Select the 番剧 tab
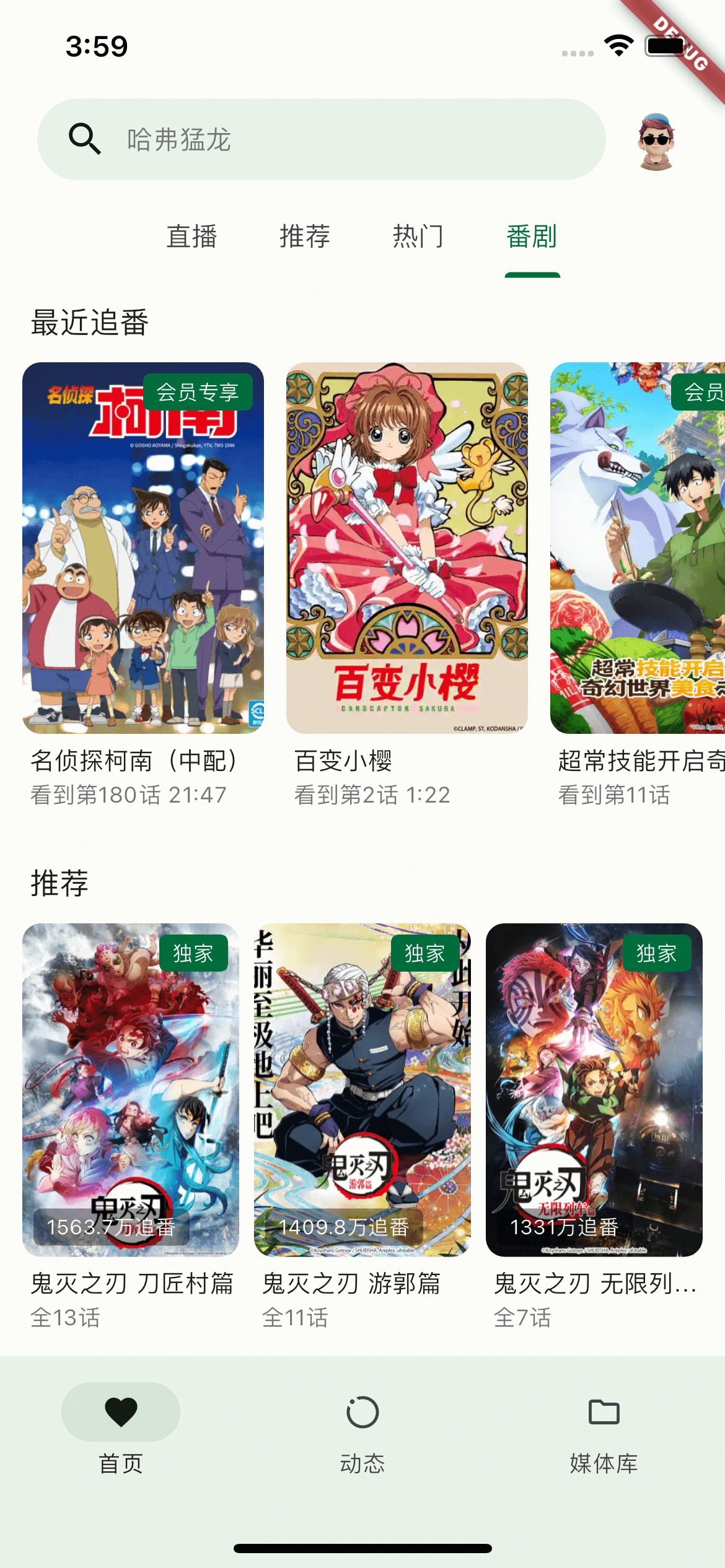Image resolution: width=725 pixels, height=1568 pixels. tap(532, 237)
